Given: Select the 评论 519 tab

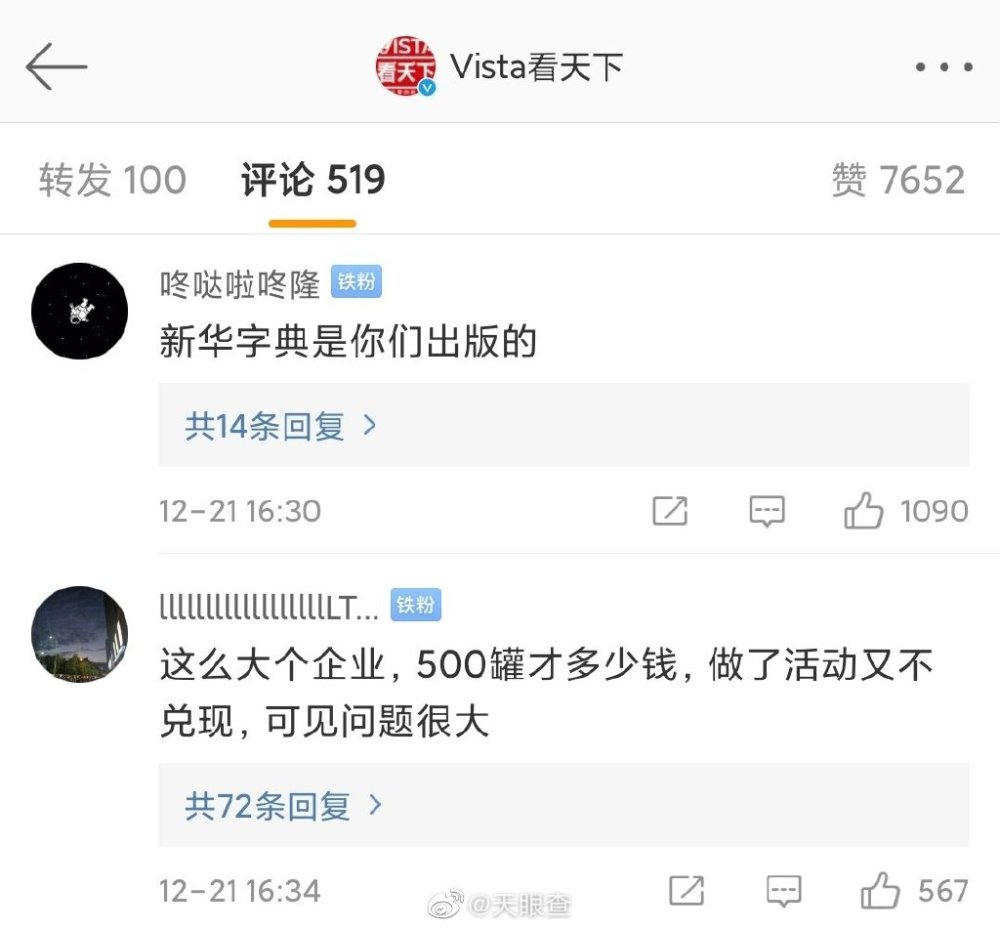Looking at the screenshot, I should 312,181.
